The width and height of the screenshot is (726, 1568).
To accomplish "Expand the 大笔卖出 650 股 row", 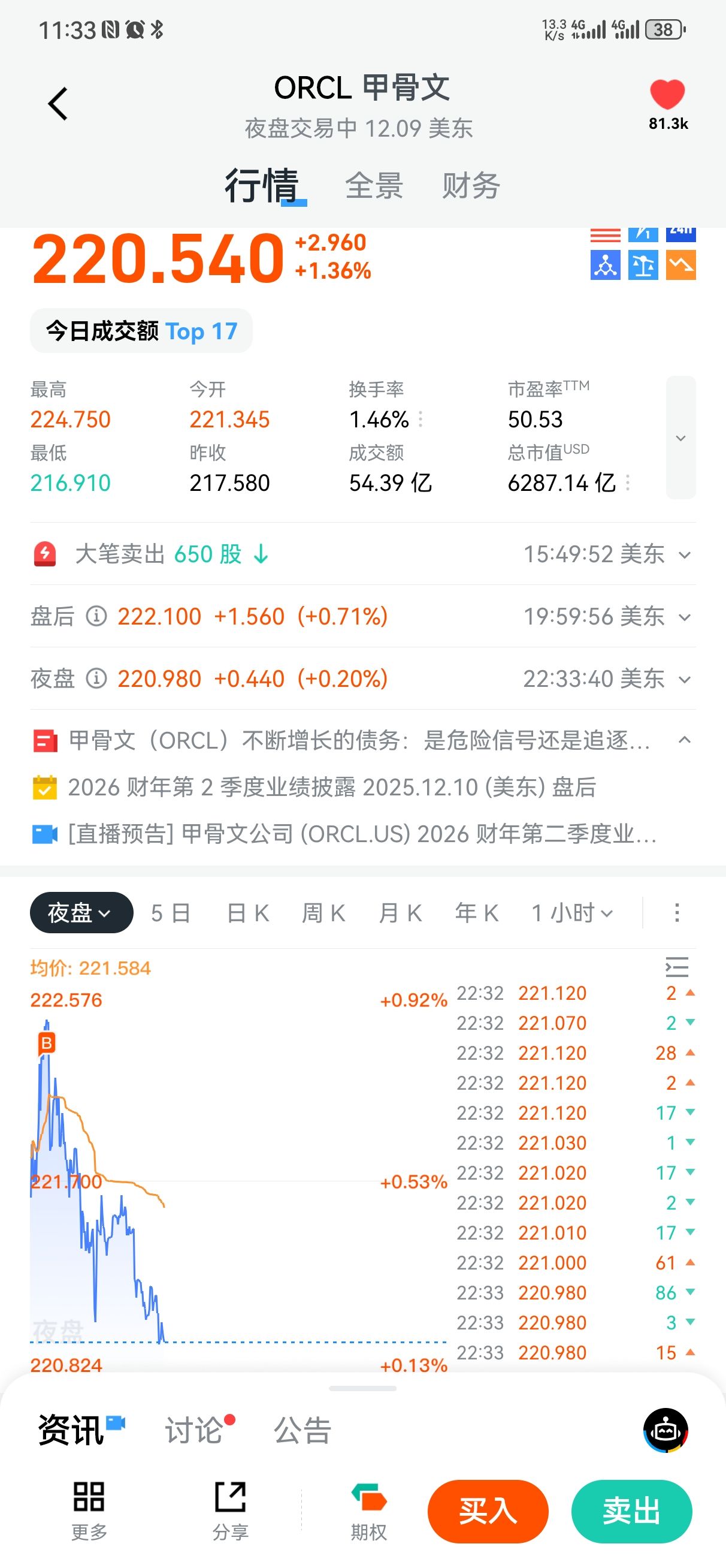I will click(x=685, y=554).
